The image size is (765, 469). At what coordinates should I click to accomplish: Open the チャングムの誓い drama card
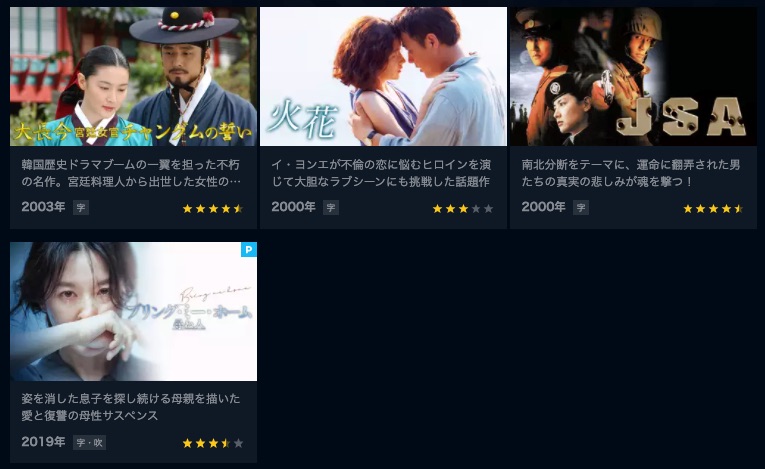tap(133, 78)
